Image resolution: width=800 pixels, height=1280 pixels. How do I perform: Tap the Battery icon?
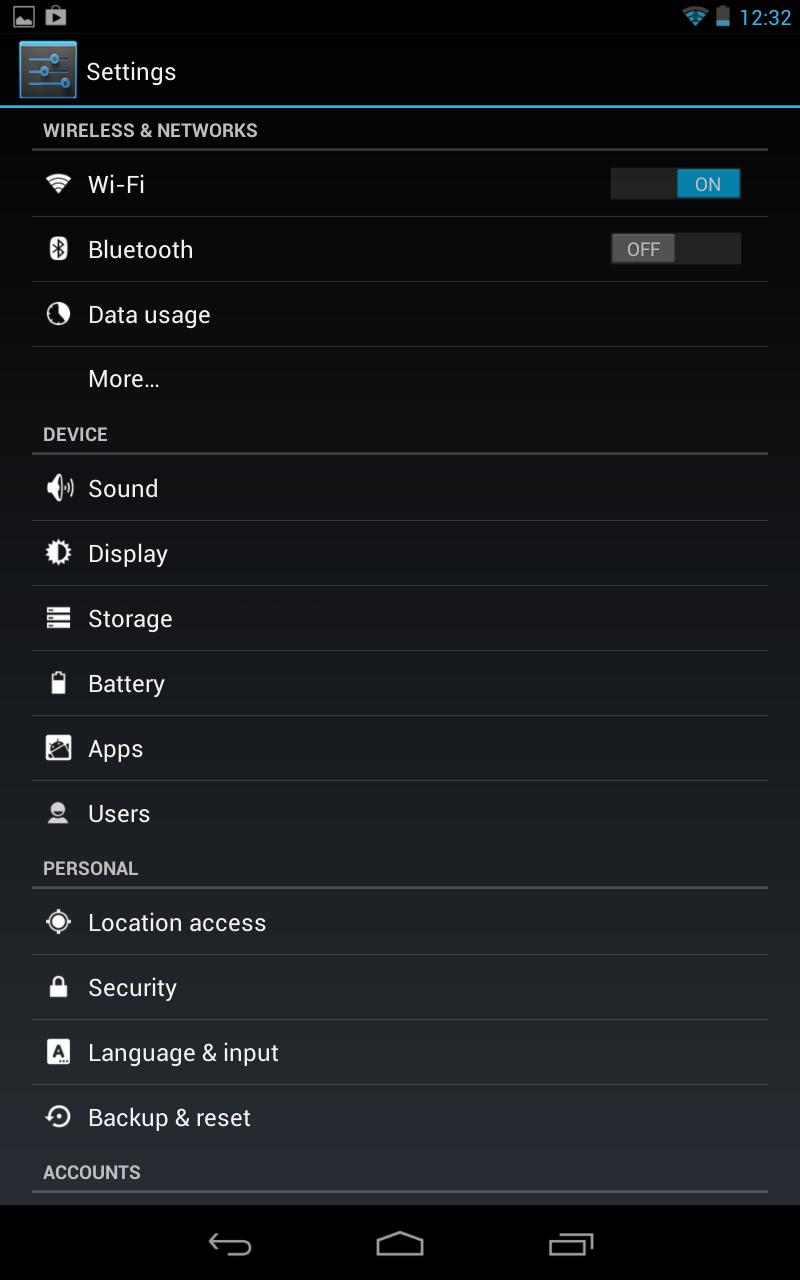tap(58, 683)
